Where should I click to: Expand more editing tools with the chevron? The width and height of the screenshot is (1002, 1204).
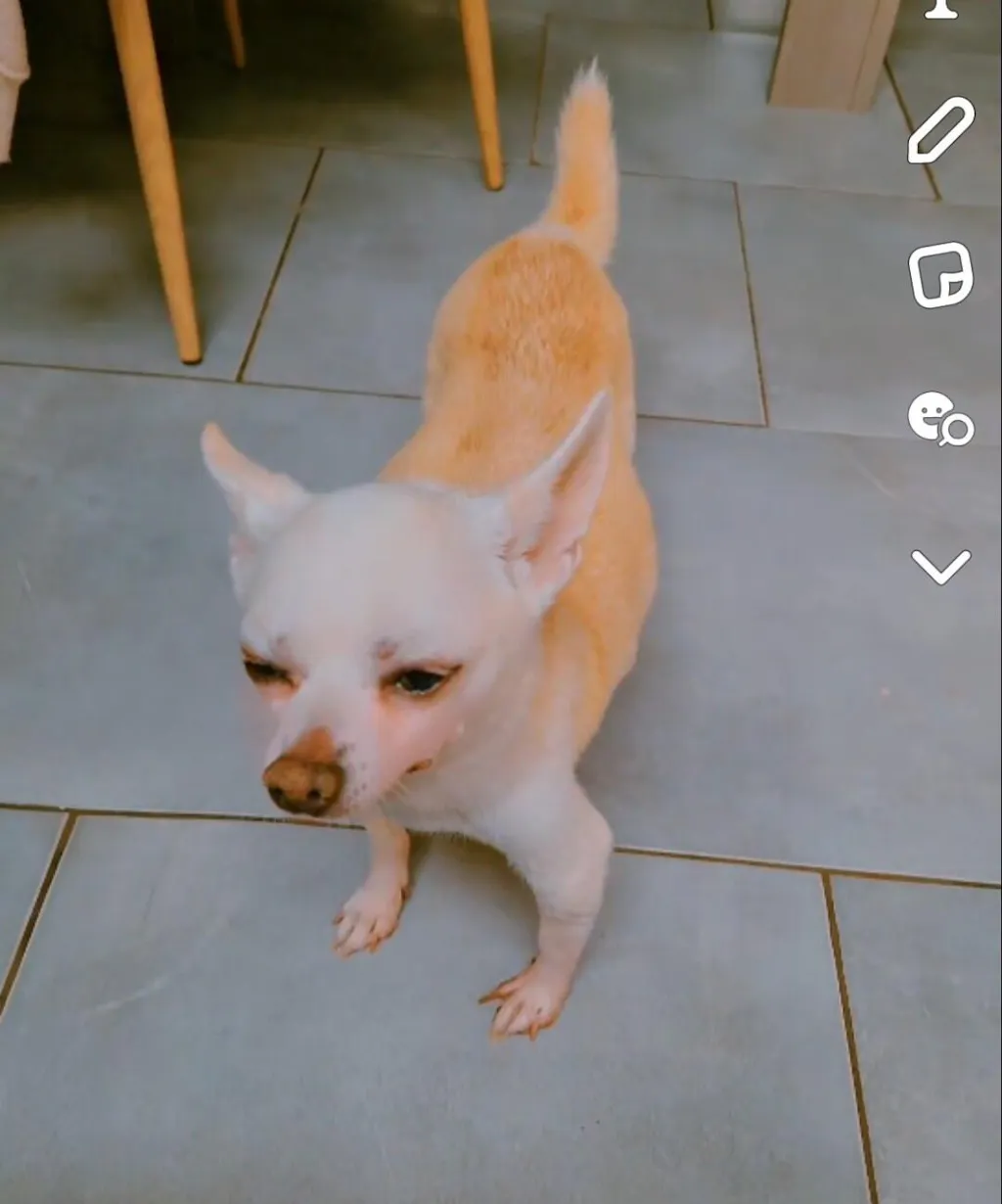point(940,566)
